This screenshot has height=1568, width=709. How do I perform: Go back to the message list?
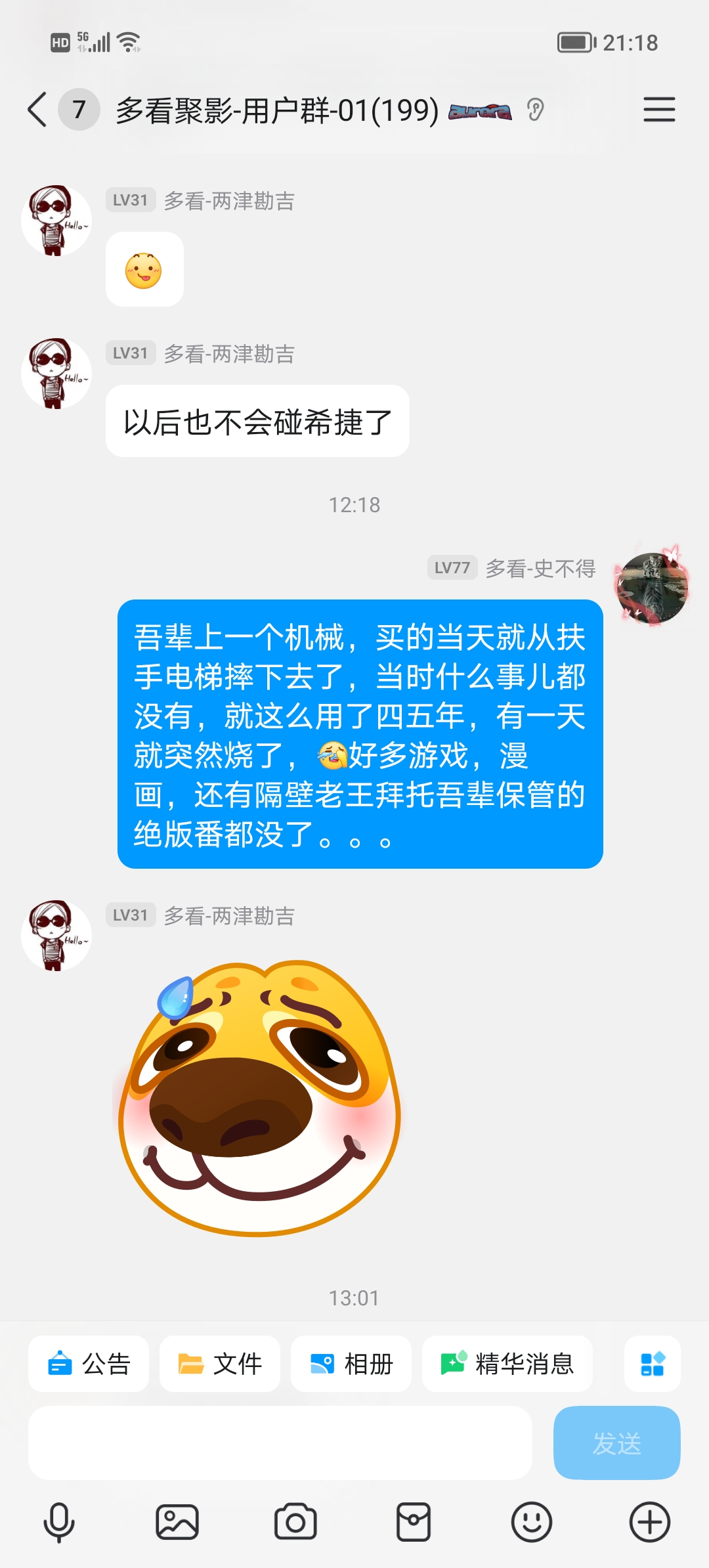tap(37, 109)
